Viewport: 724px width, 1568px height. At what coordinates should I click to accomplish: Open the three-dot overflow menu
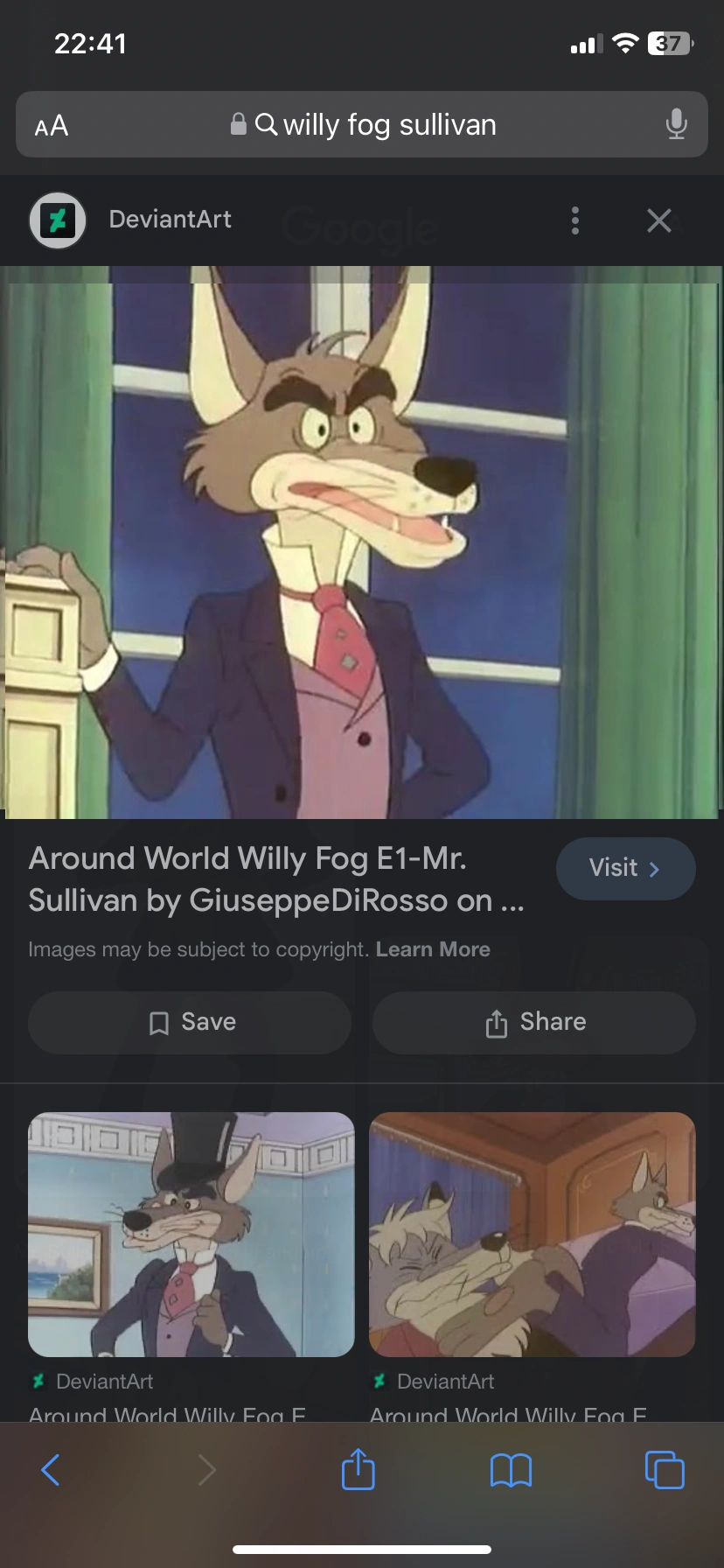click(575, 220)
